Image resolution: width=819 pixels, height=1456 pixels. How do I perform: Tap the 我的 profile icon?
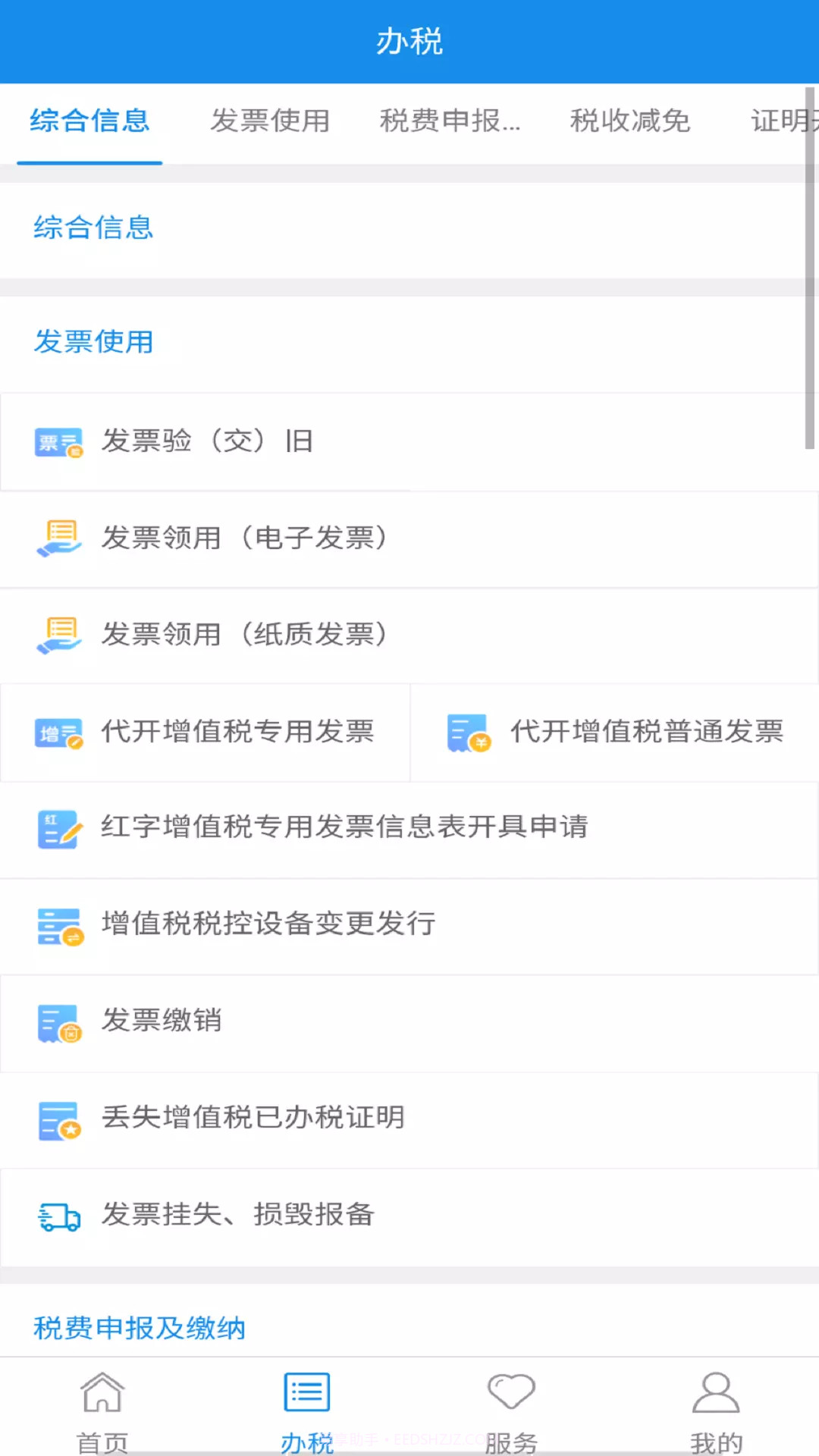point(717,1394)
